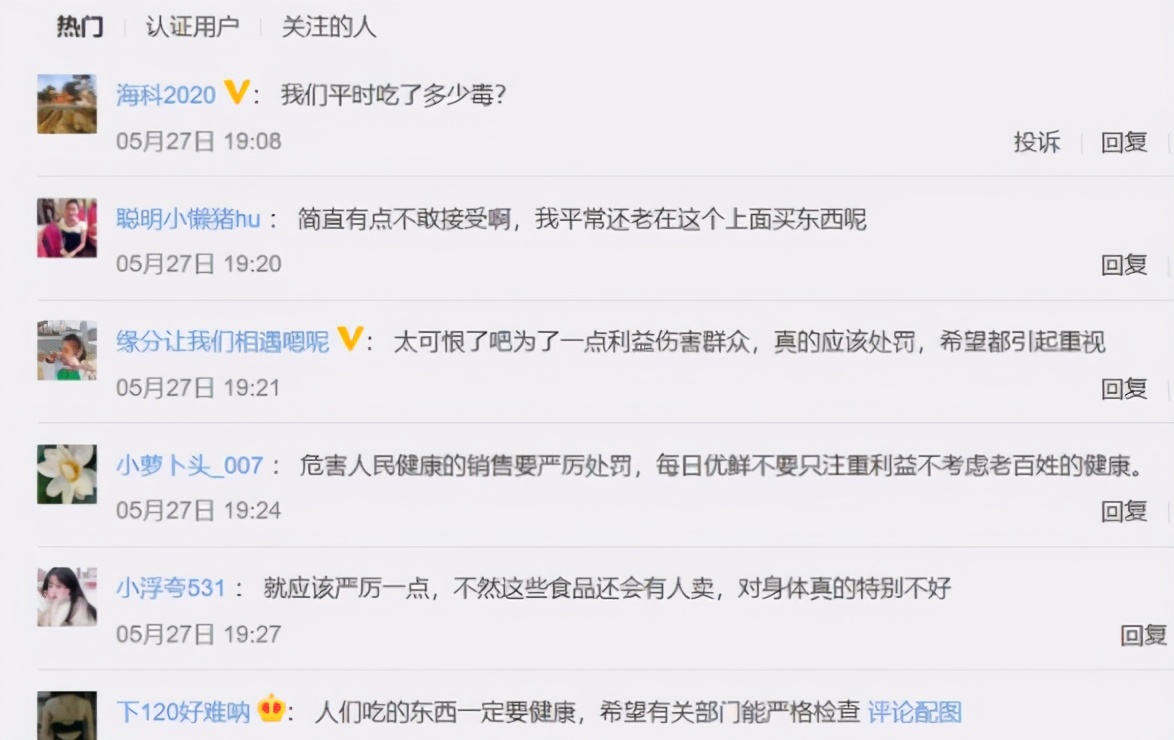Viewport: 1174px width, 740px height.
Task: Open 聪明小懒猪hu's profile via username
Action: pyautogui.click(x=188, y=219)
